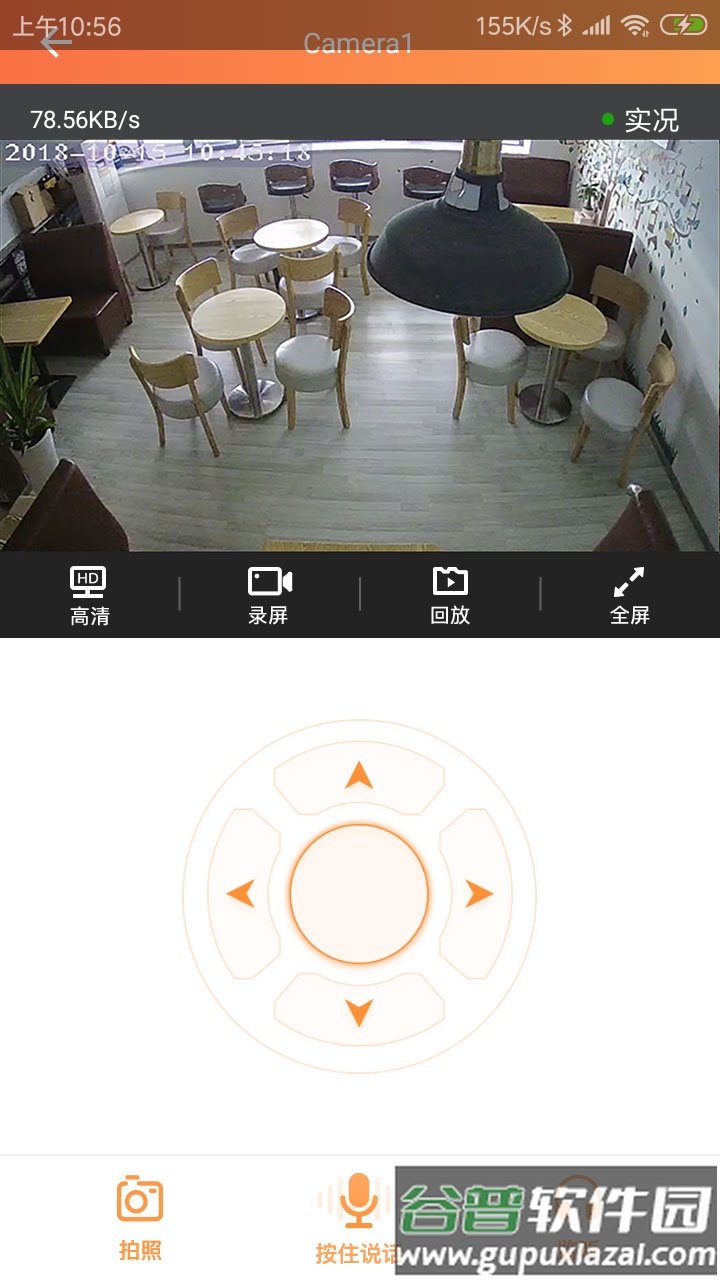Enter fullscreen with 全屏
The image size is (720, 1280).
pos(630,595)
